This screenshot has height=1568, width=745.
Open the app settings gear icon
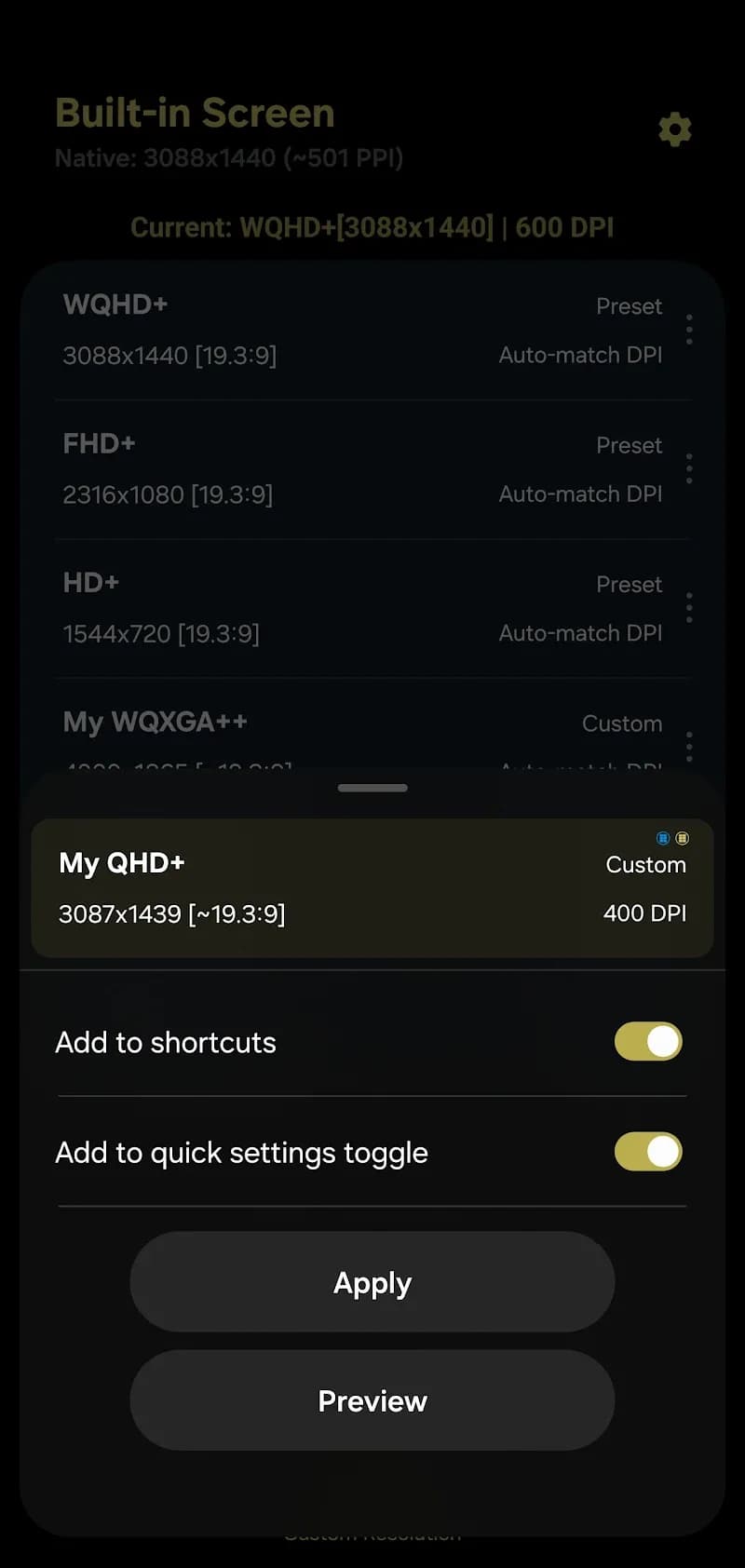coord(675,129)
